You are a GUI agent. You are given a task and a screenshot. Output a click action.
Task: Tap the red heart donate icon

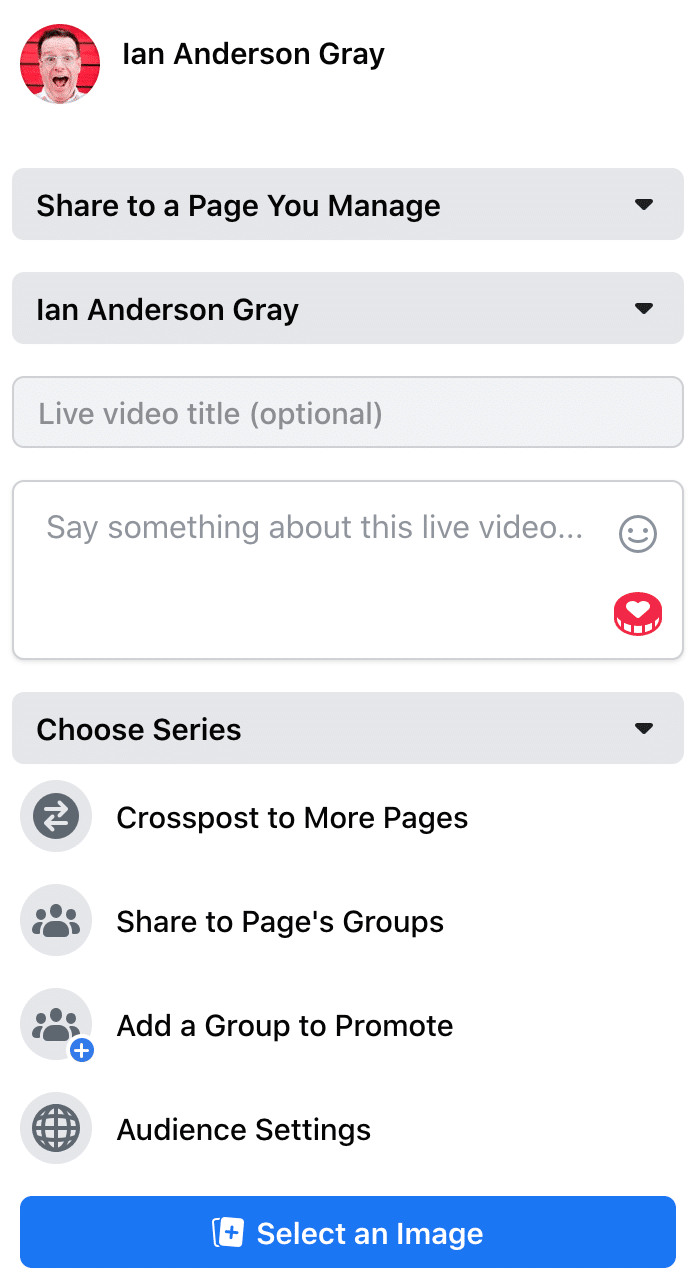click(638, 614)
